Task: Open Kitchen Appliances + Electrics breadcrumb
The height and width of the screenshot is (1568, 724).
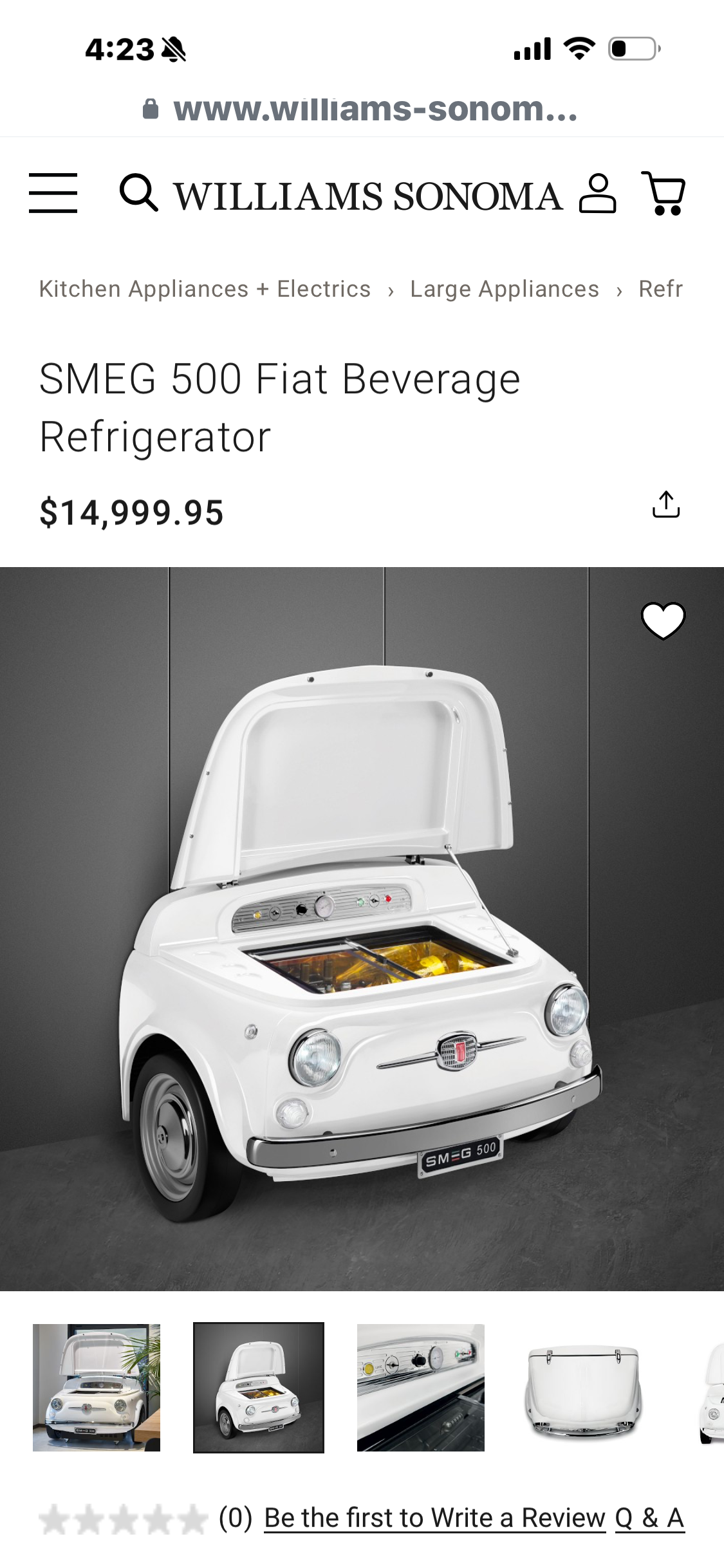Action: tap(205, 289)
